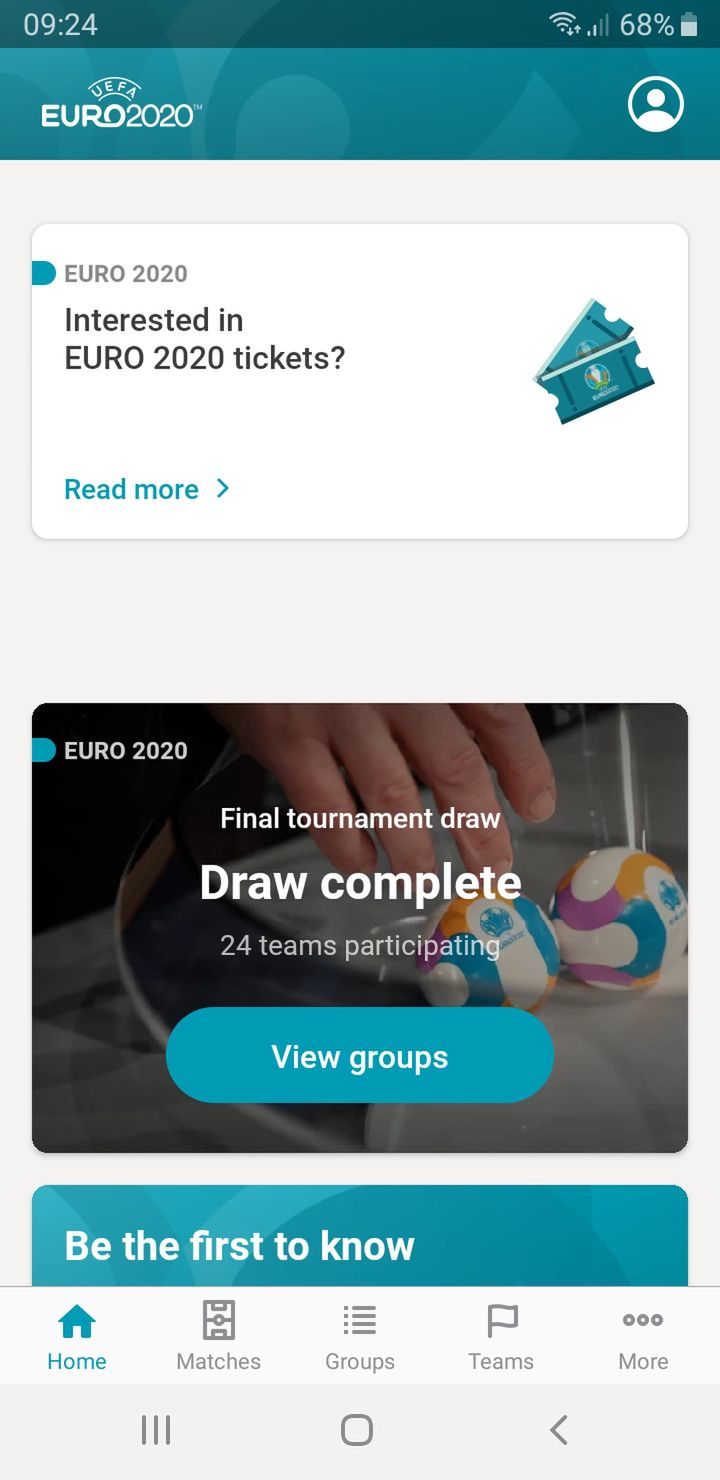Tap the system back button

click(559, 1430)
